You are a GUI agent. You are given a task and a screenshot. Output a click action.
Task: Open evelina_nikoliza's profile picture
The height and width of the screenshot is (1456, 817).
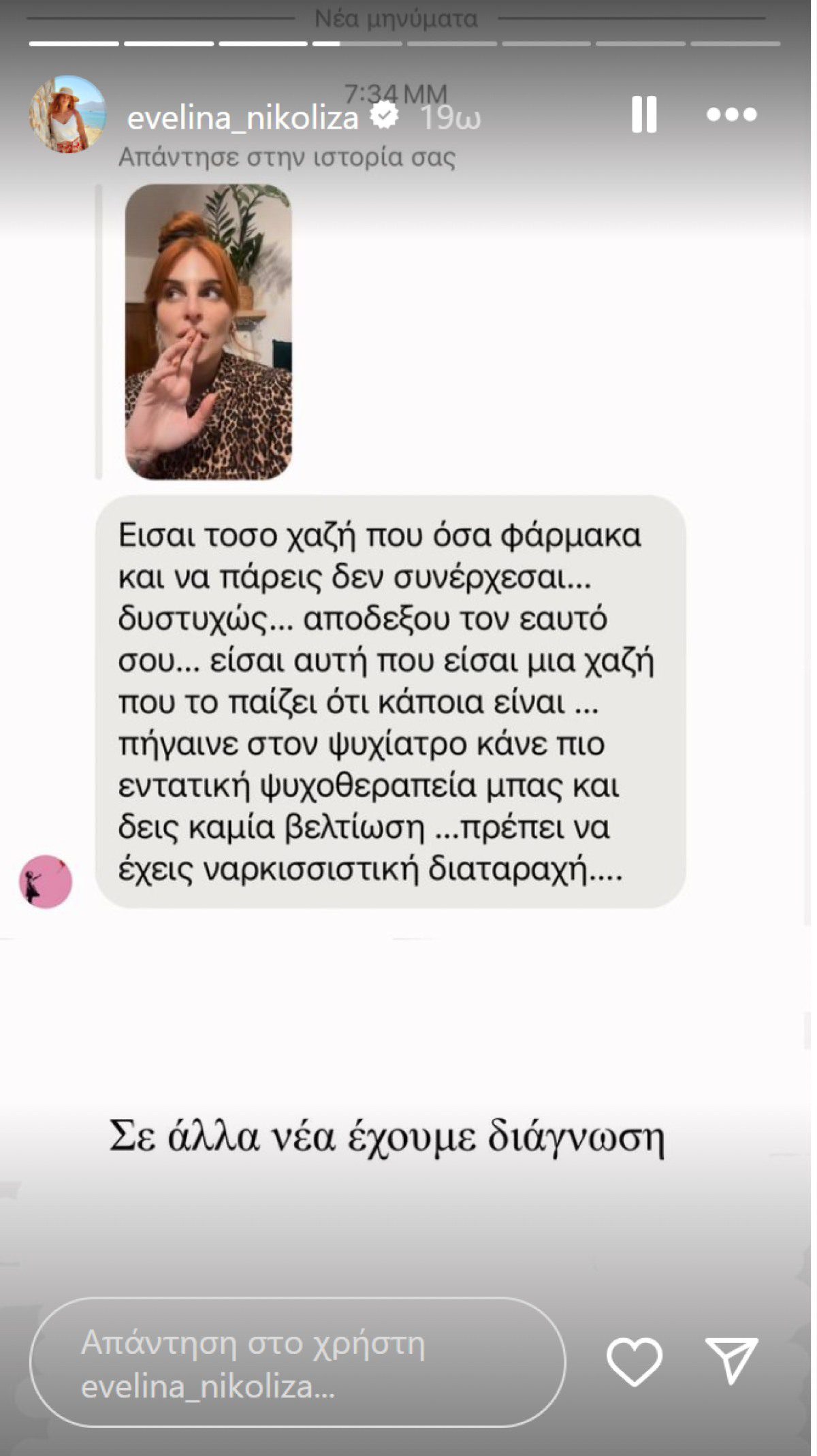[68, 116]
